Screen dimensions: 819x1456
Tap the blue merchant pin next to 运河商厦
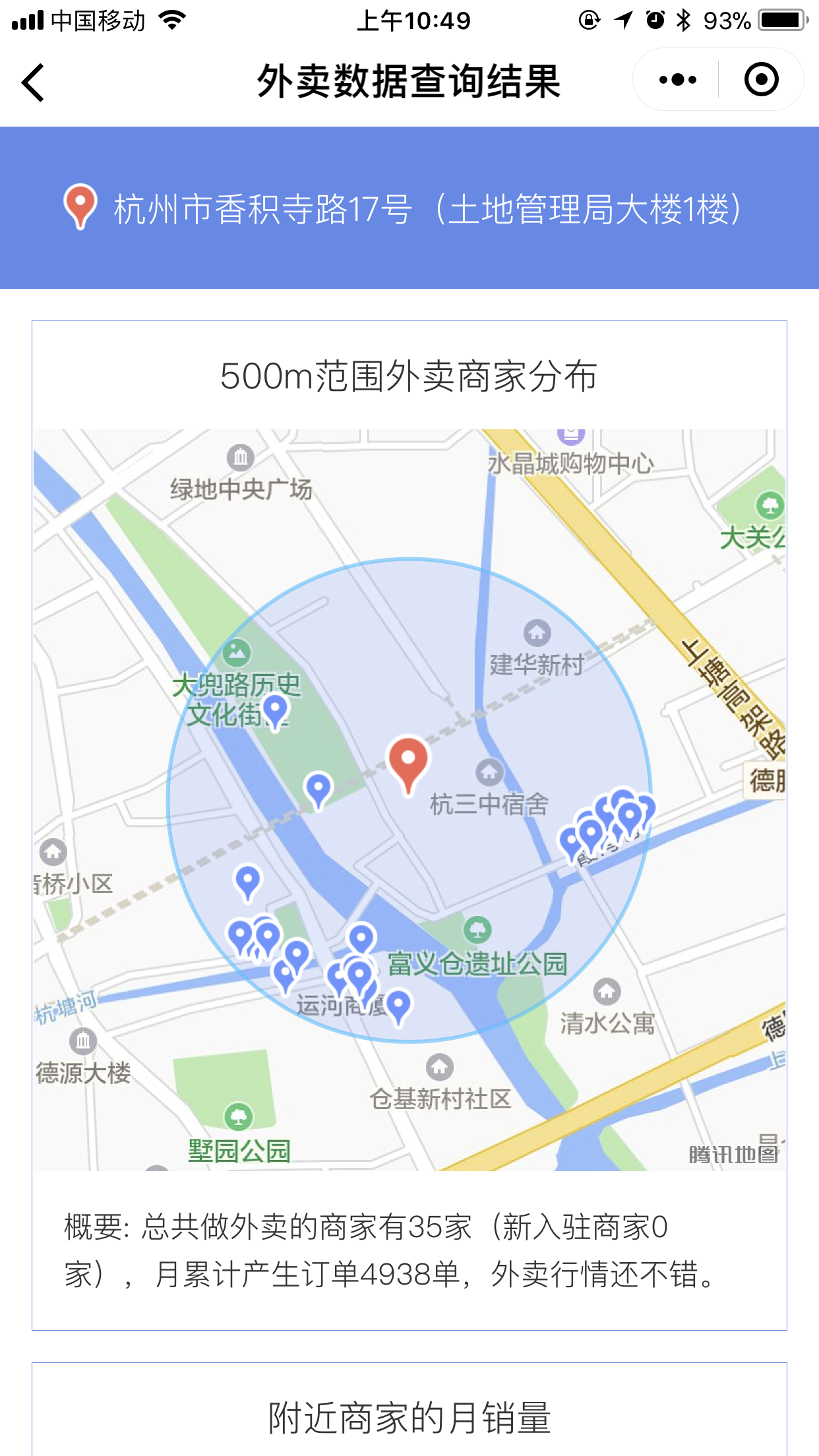pyautogui.click(x=398, y=1008)
